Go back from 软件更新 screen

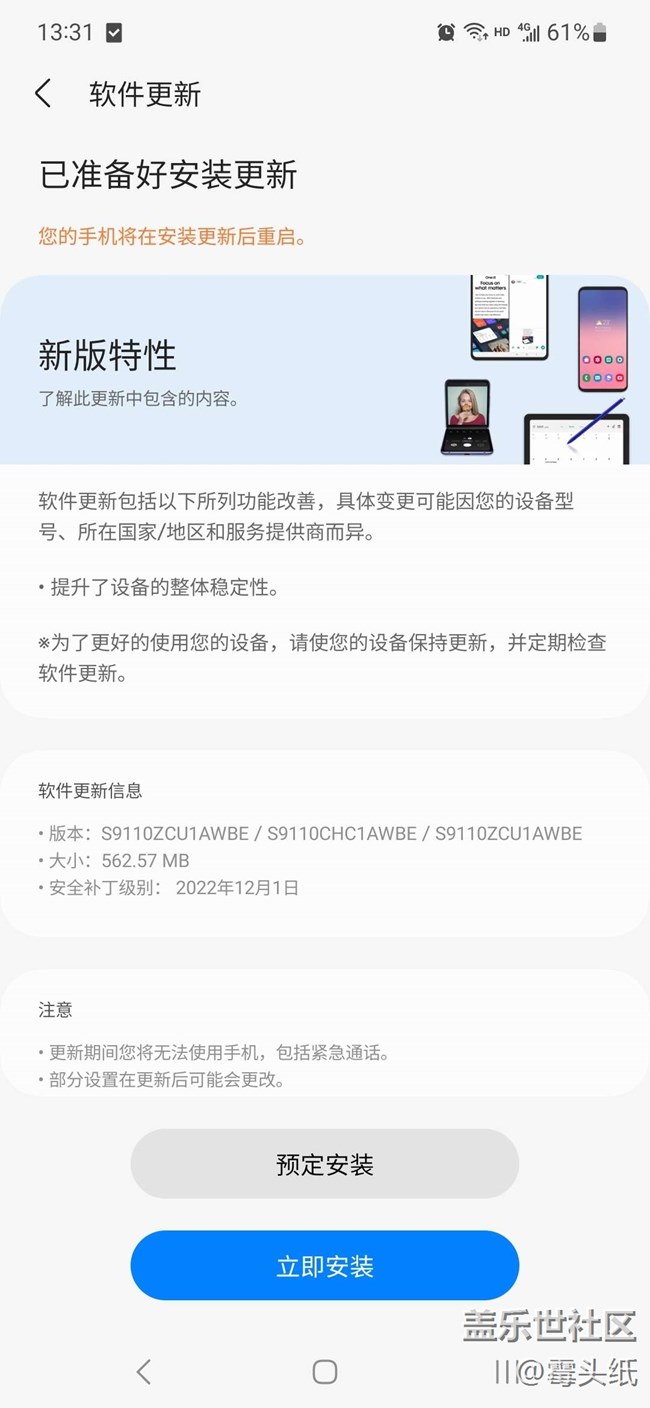43,94
